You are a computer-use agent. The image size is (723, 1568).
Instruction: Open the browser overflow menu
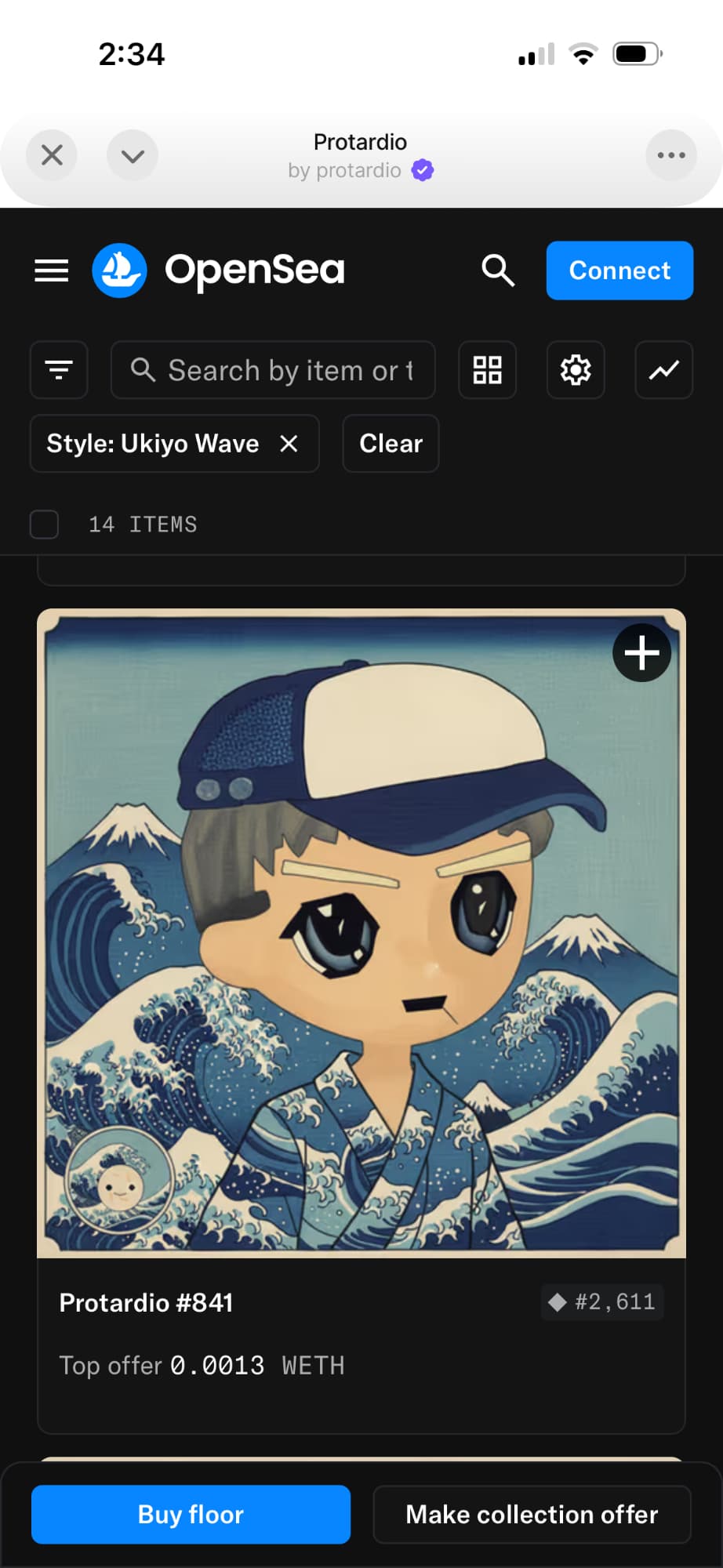(x=671, y=155)
